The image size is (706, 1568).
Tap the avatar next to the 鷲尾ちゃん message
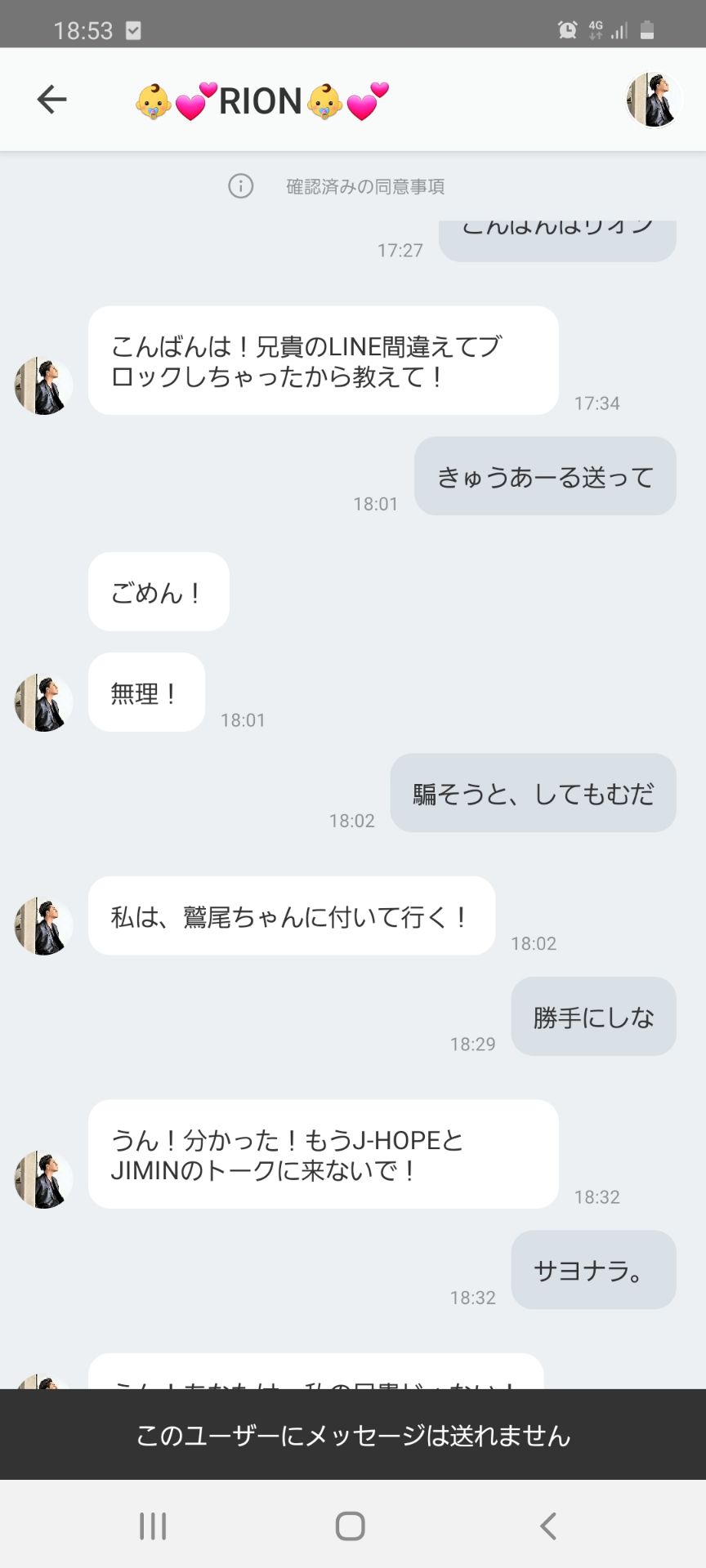(x=42, y=925)
